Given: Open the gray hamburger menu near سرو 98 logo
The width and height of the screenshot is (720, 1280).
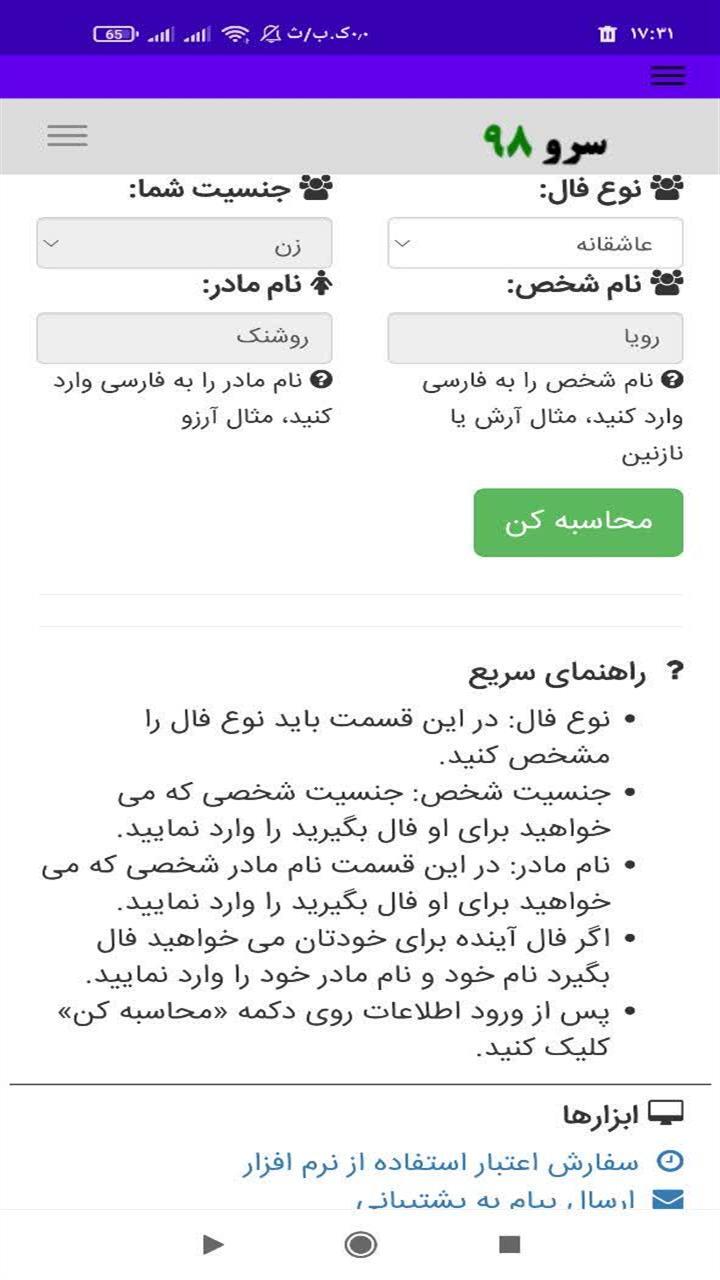Looking at the screenshot, I should (66, 134).
